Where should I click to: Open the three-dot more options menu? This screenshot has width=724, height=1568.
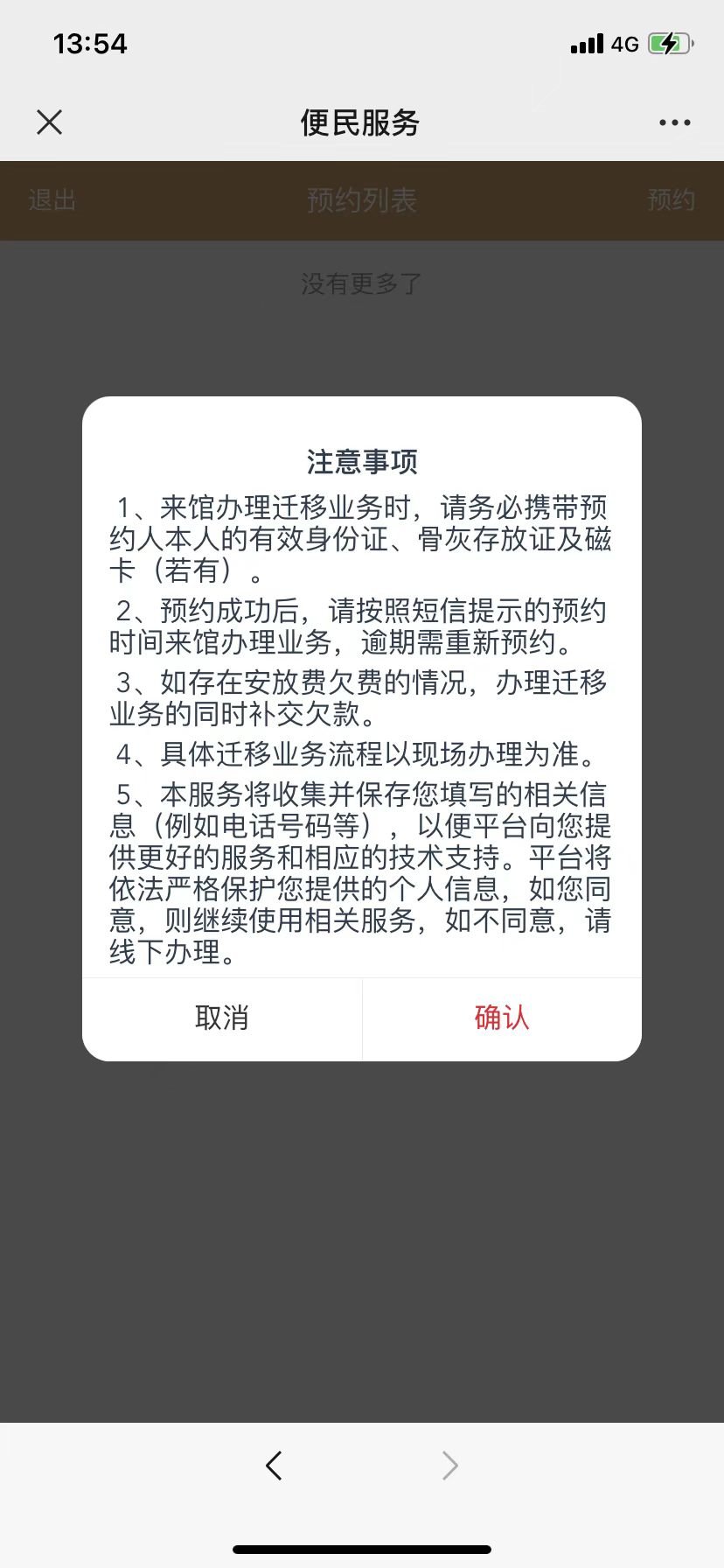point(674,122)
